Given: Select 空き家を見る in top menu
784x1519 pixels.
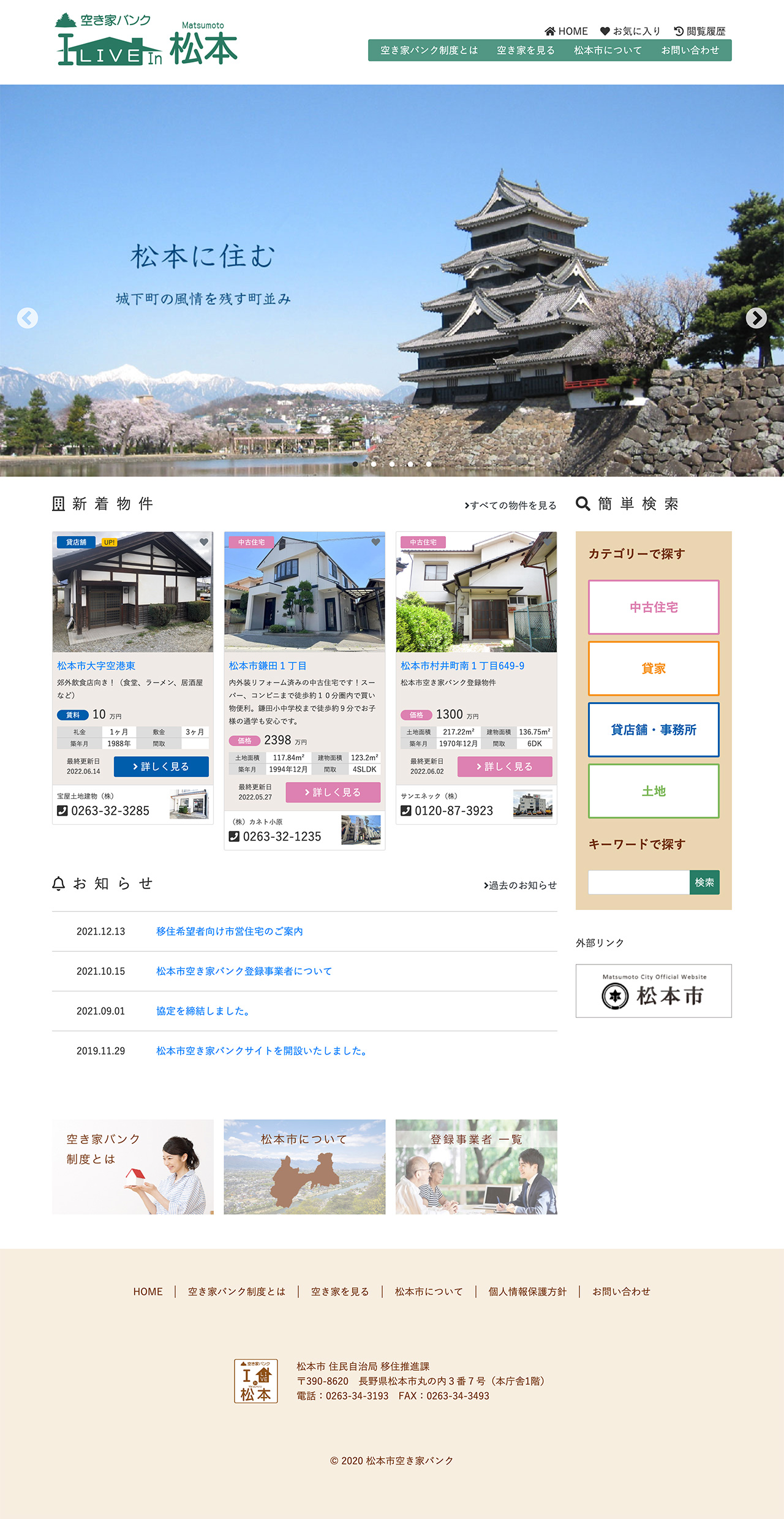Looking at the screenshot, I should [x=526, y=50].
